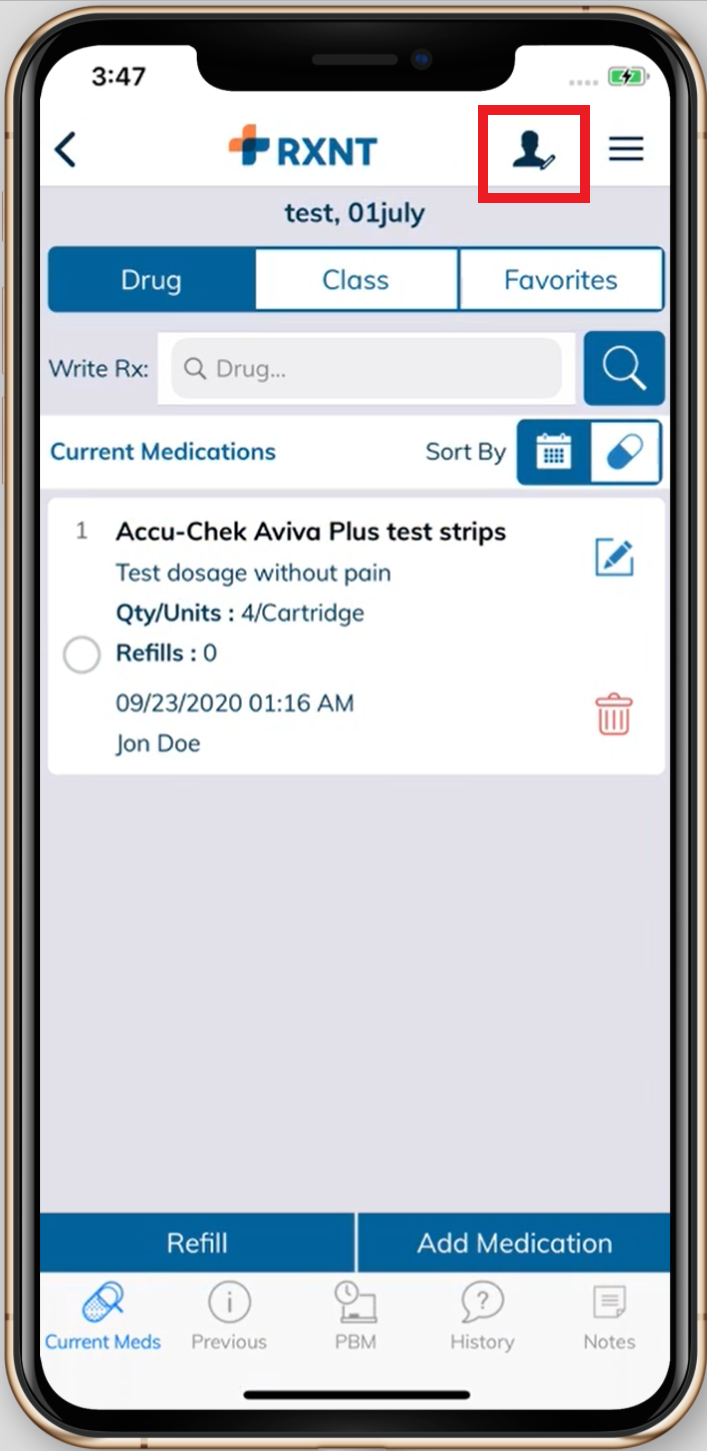
Task: Delete the Accu-Chek Aviva Plus medication
Action: 614,715
